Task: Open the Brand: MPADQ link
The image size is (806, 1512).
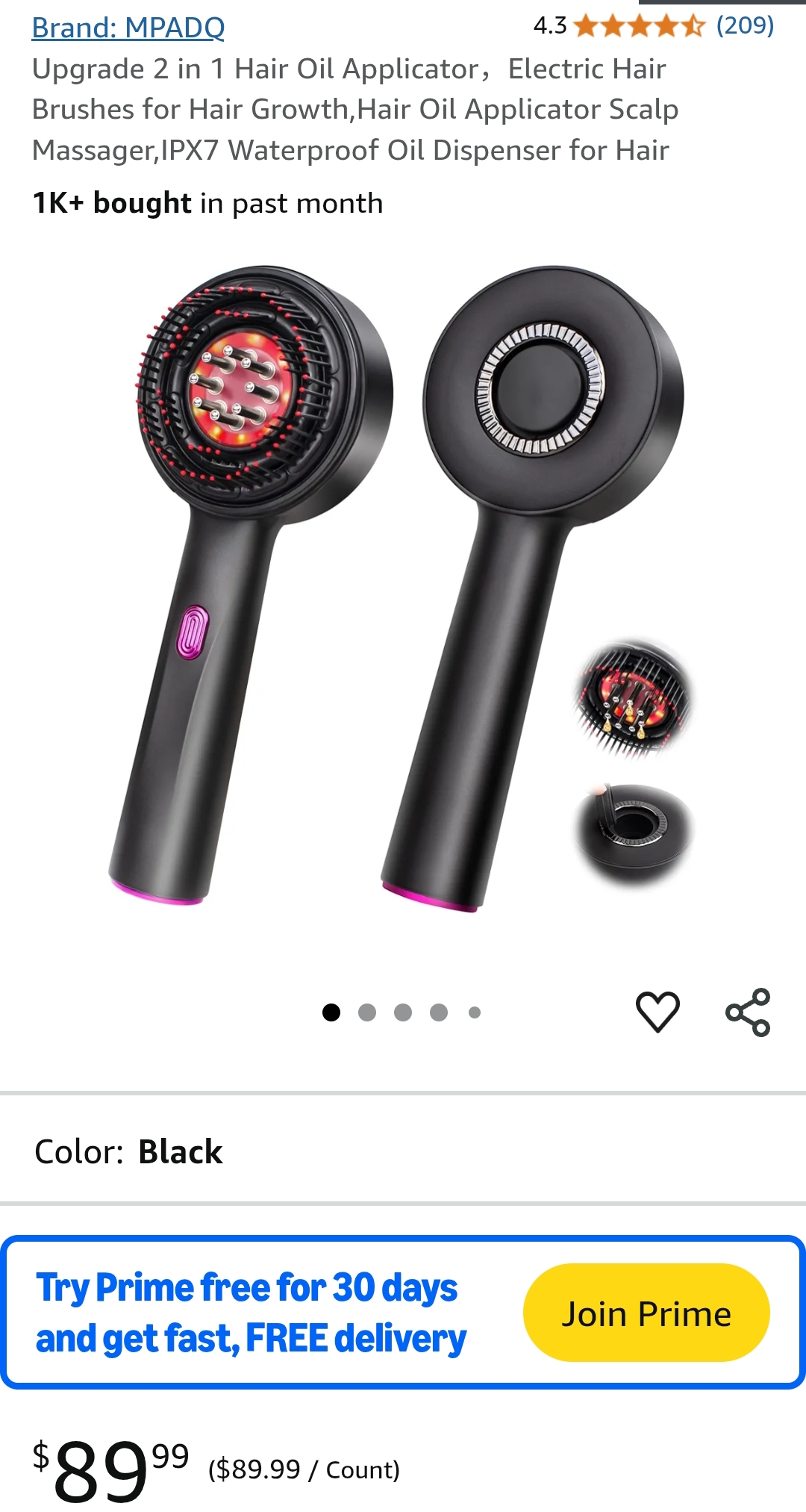Action: tap(128, 28)
